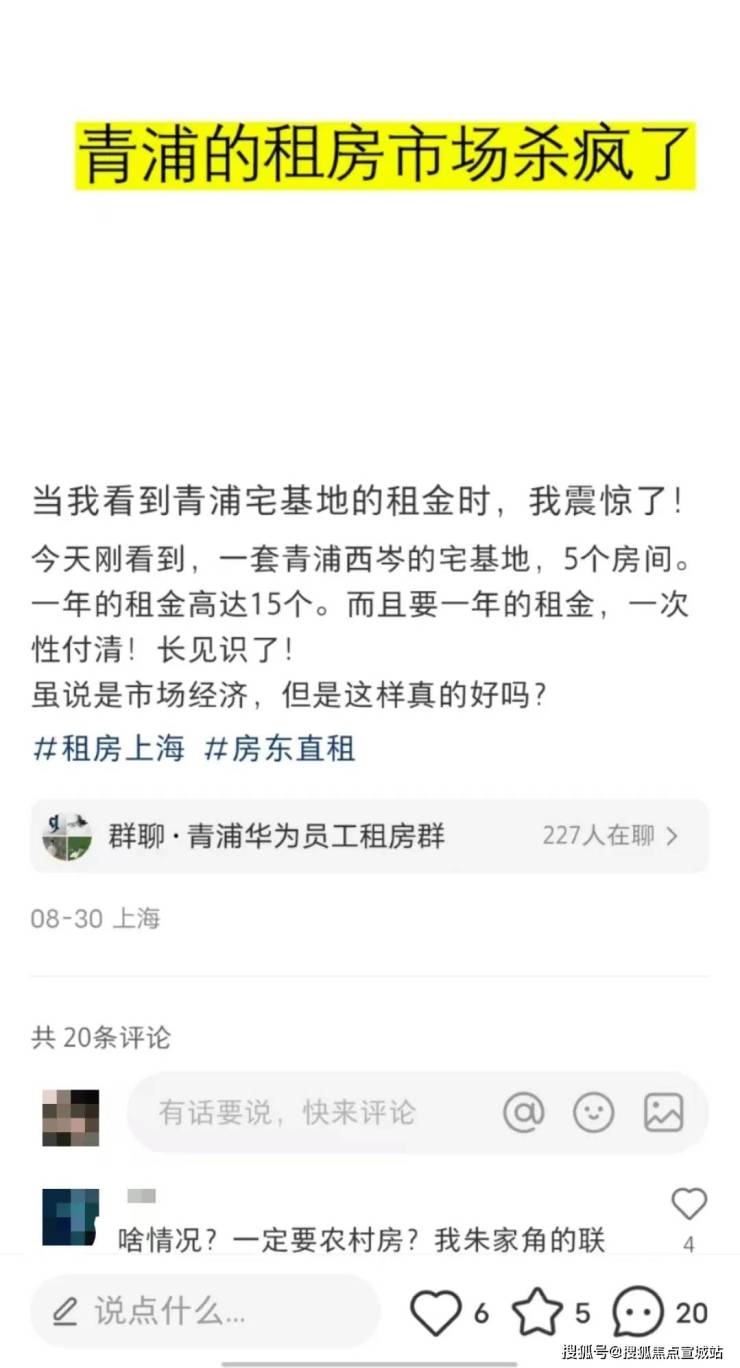Viewport: 740px width, 1368px height.
Task: Open the #房东直租 hashtag
Action: click(x=279, y=748)
